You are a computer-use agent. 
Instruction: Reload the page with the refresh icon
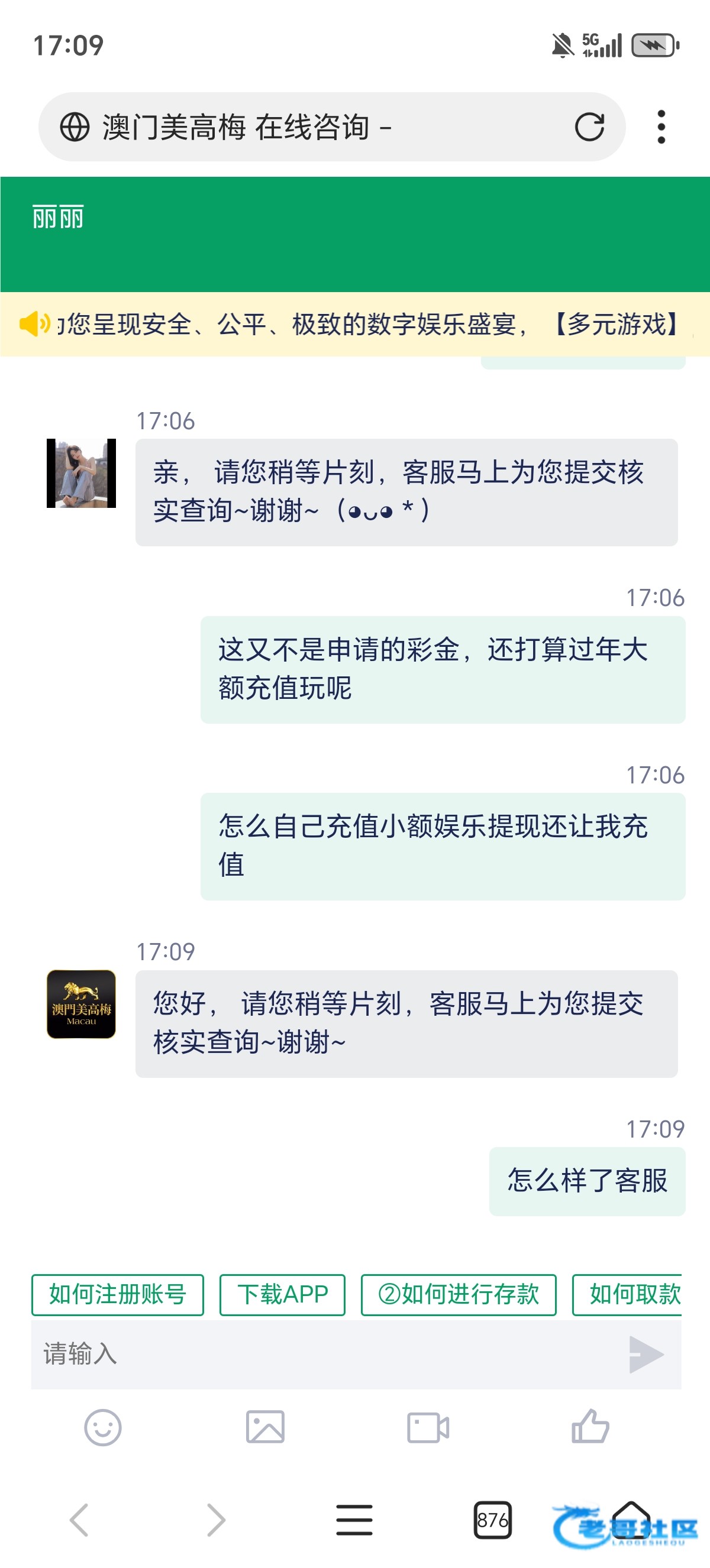pyautogui.click(x=589, y=127)
